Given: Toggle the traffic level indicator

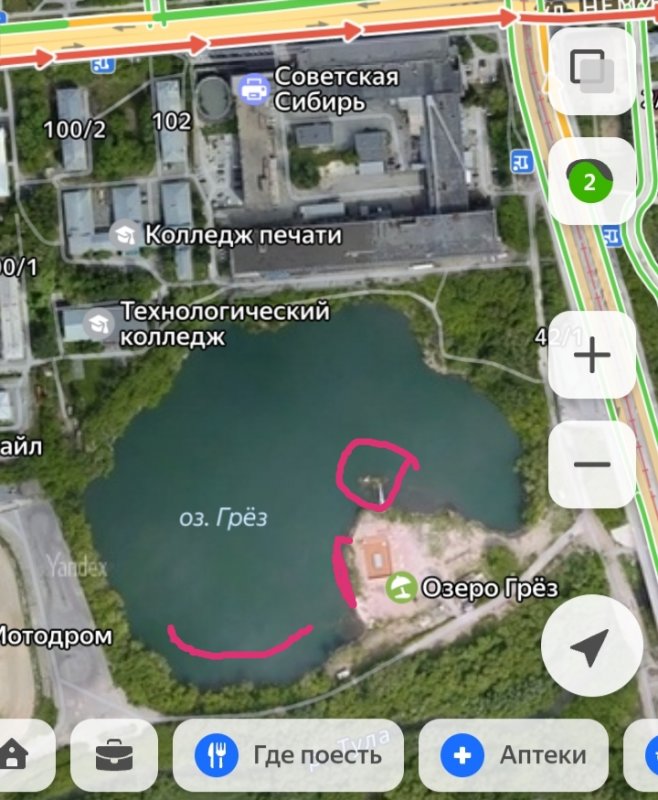Looking at the screenshot, I should 592,181.
